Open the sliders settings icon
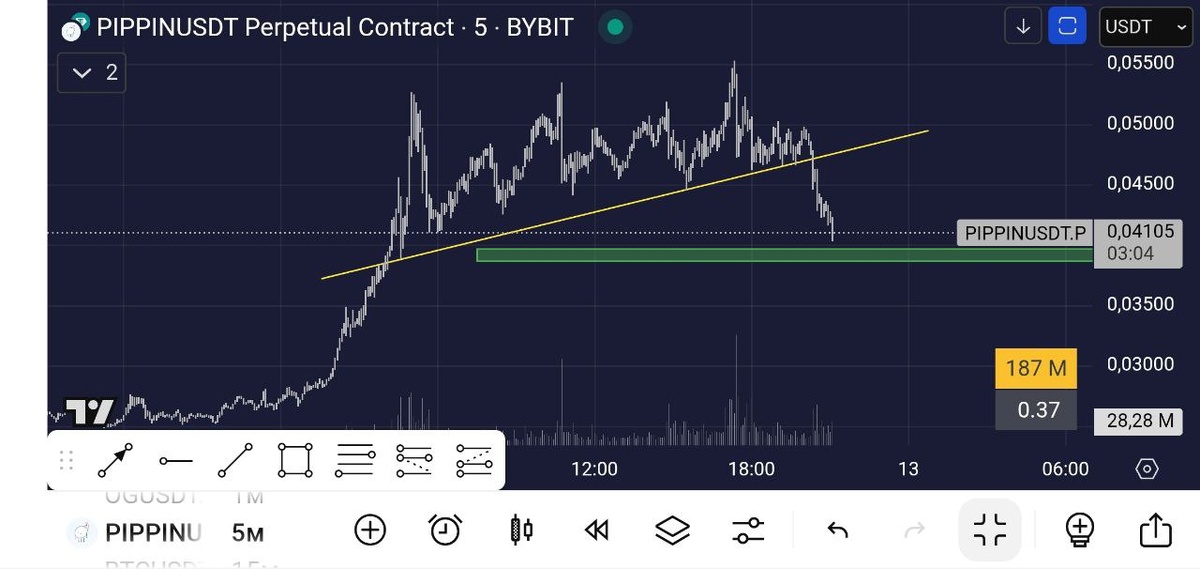Viewport: 1200px width, 569px height. click(748, 530)
